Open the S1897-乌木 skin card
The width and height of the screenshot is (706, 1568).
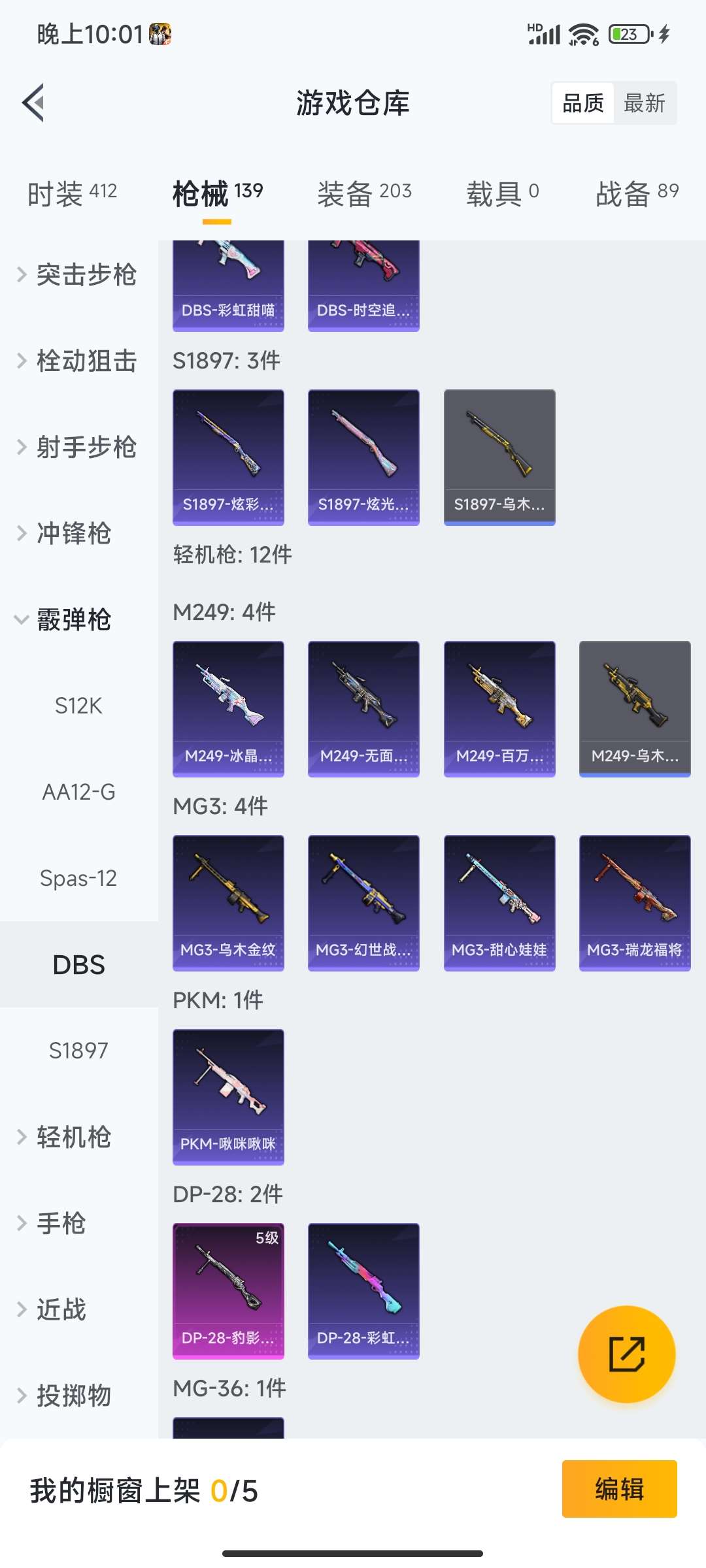(499, 457)
